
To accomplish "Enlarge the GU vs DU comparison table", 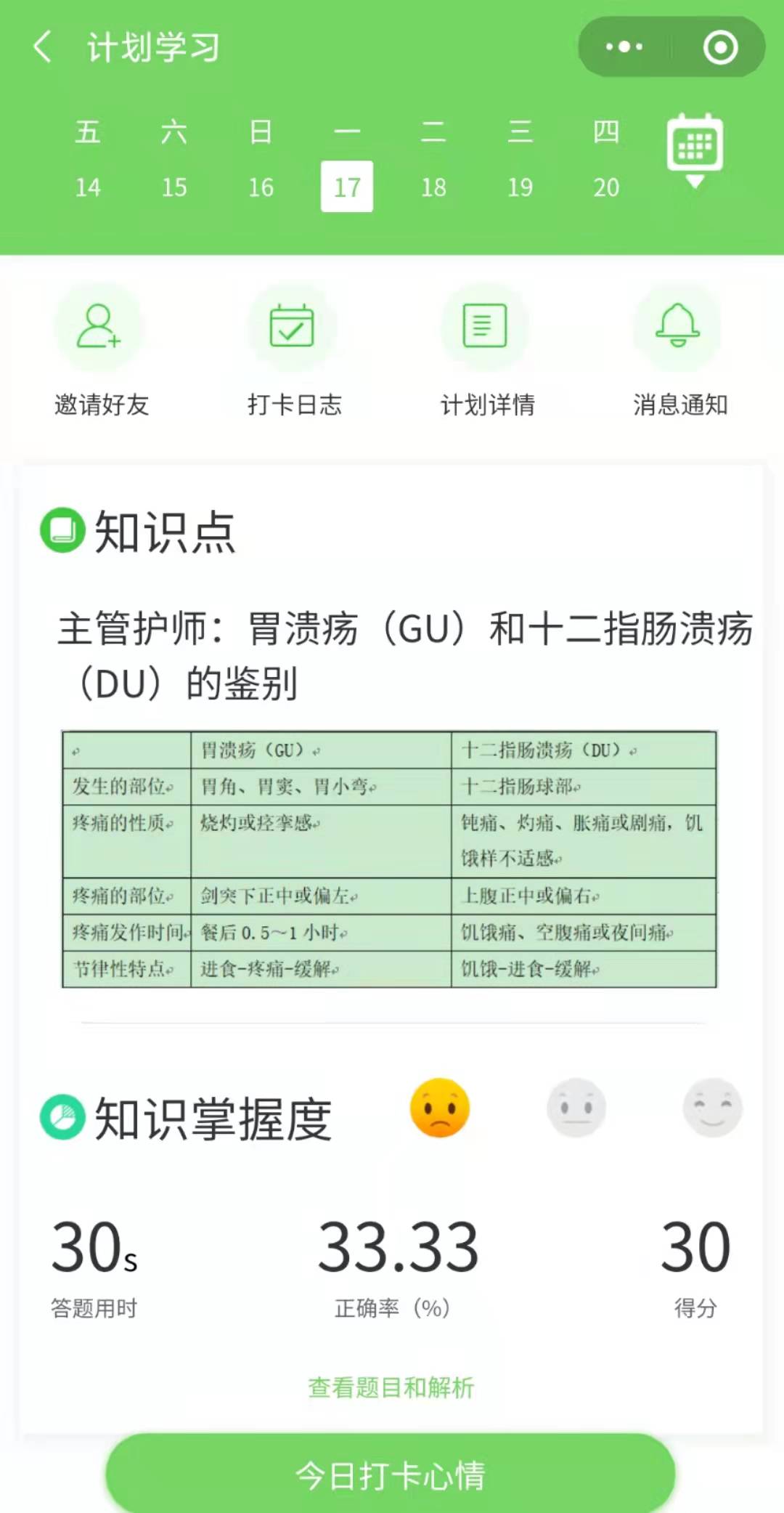I will [390, 859].
